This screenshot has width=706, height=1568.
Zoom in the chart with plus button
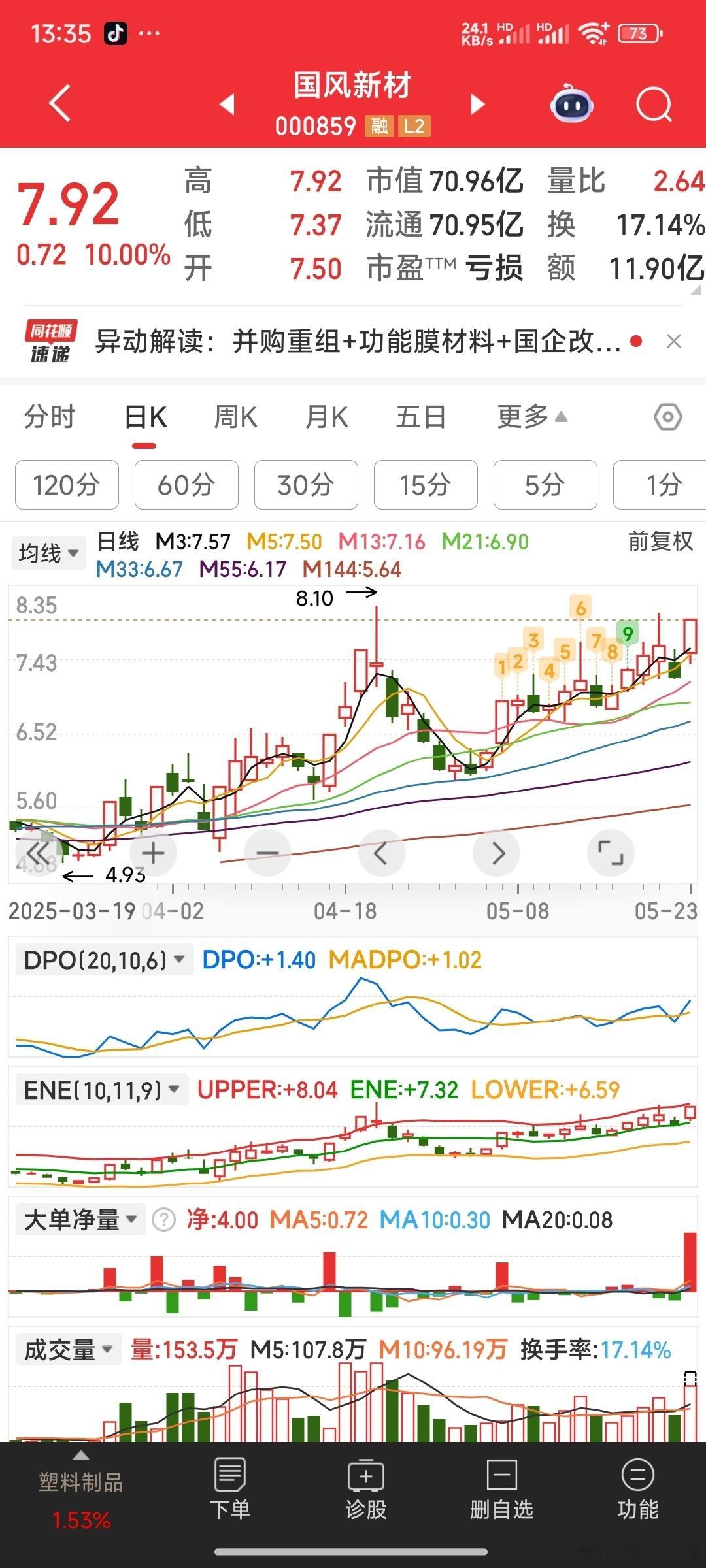(x=153, y=853)
